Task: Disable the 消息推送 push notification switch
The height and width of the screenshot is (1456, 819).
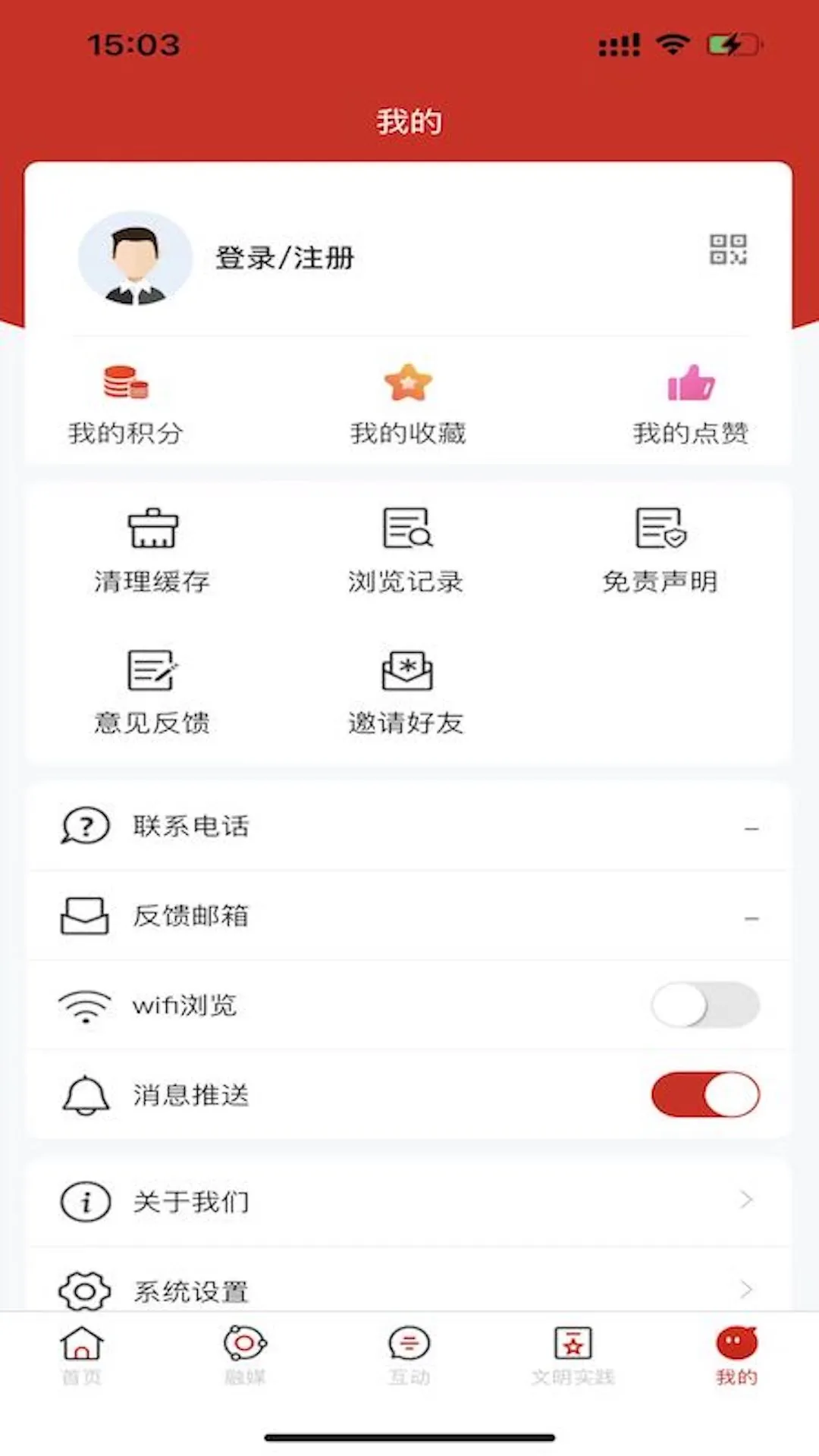Action: (704, 1094)
